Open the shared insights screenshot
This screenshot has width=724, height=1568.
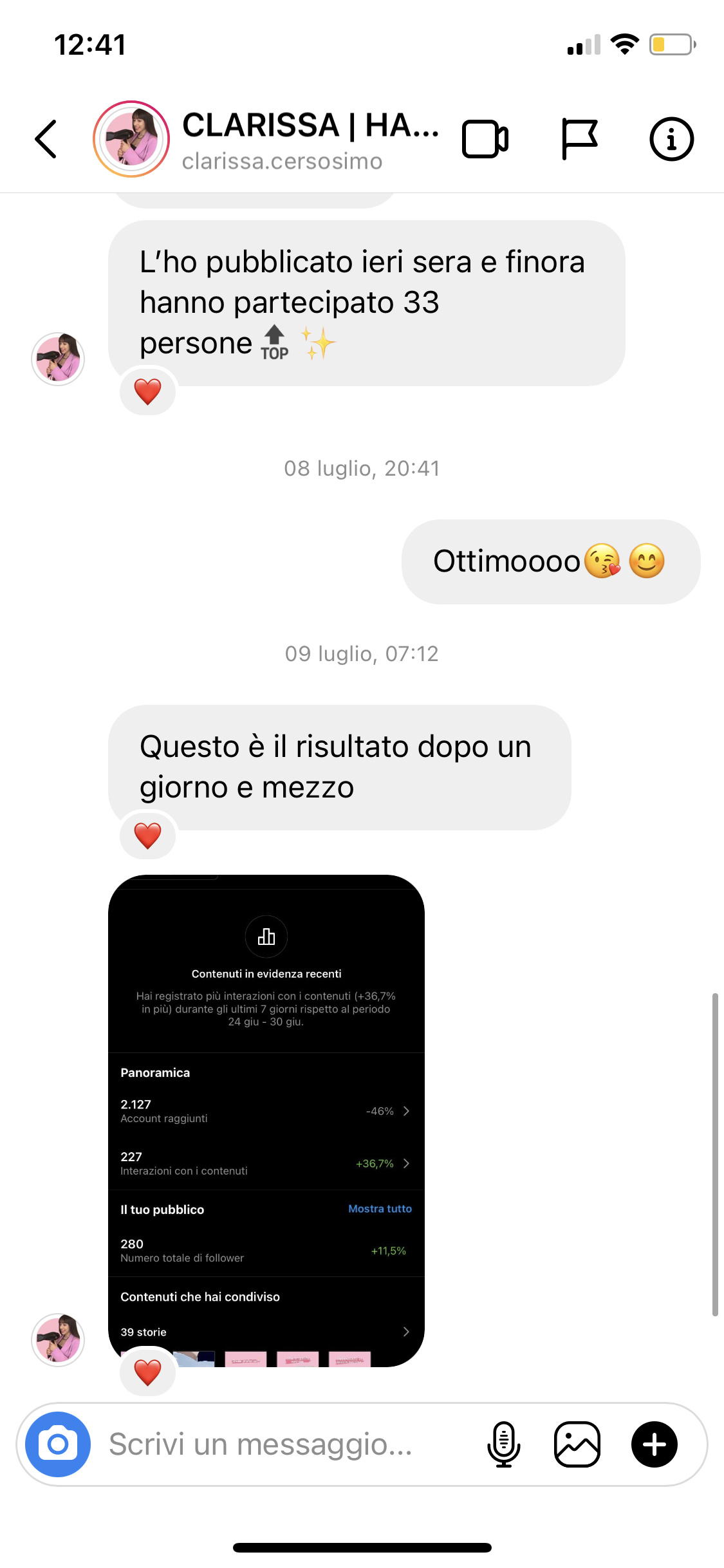pos(266,1121)
